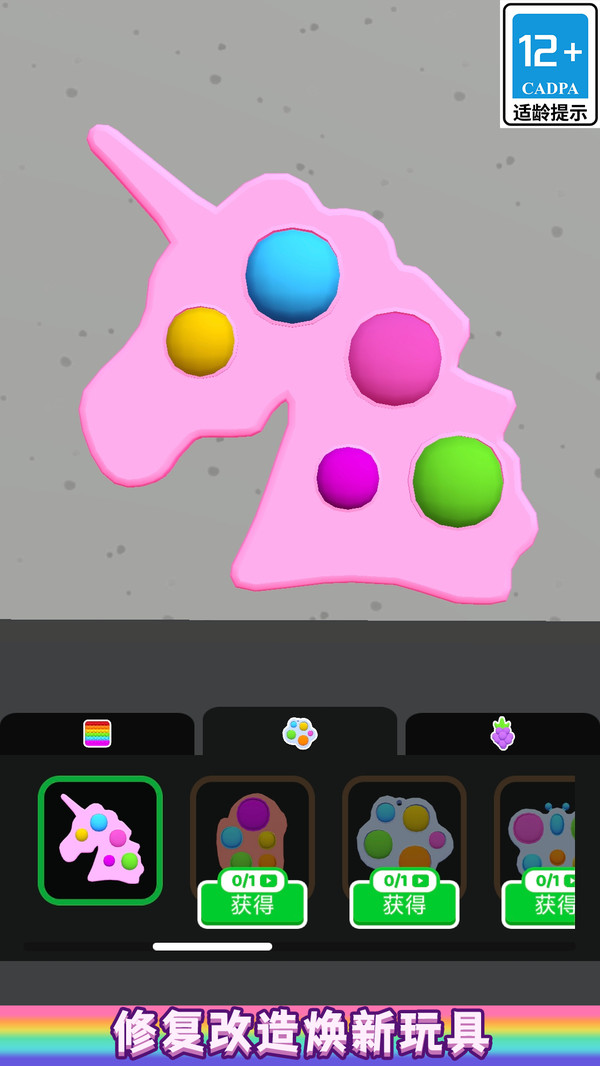Switch to the paw dimple toy tab
This screenshot has height=1066, width=600.
300,732
